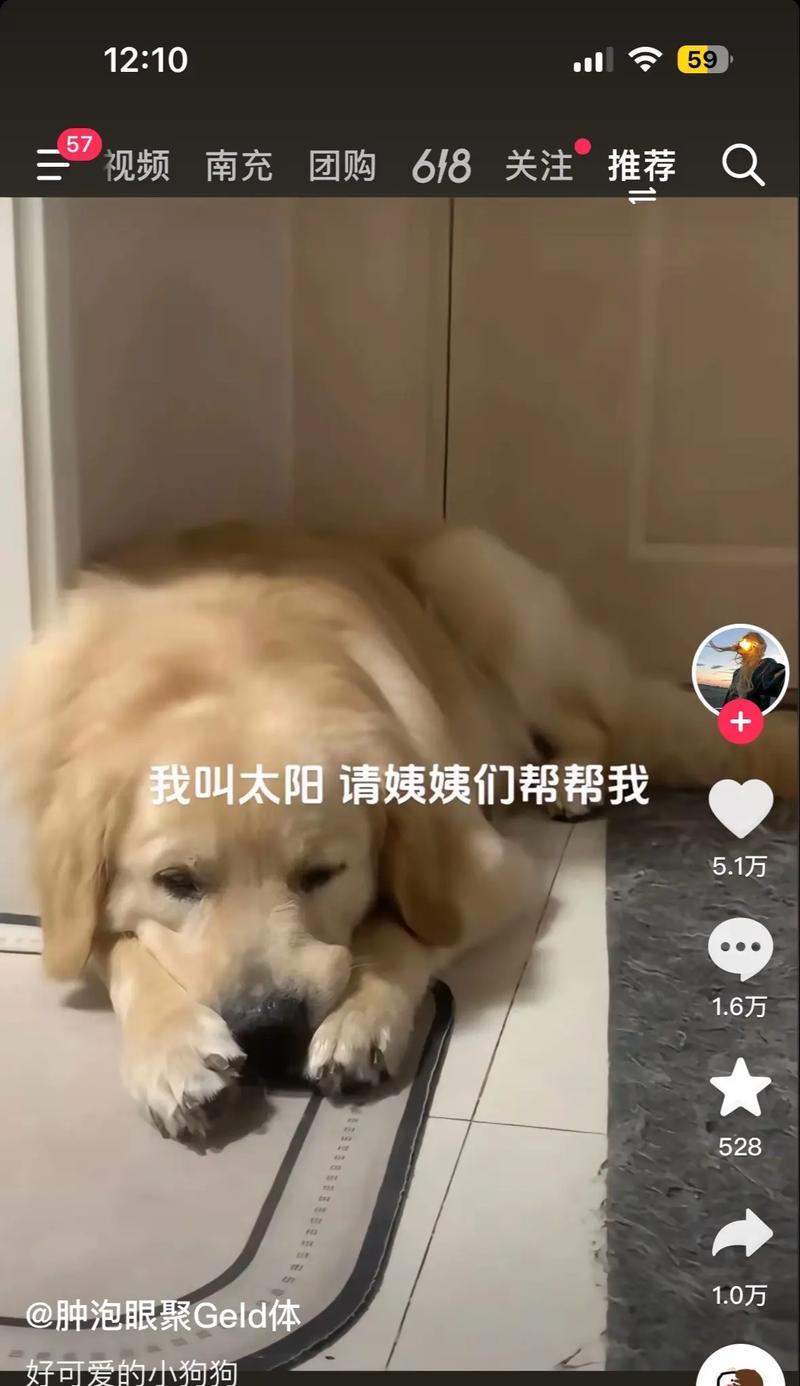Open search with the magnifier icon

[743, 165]
